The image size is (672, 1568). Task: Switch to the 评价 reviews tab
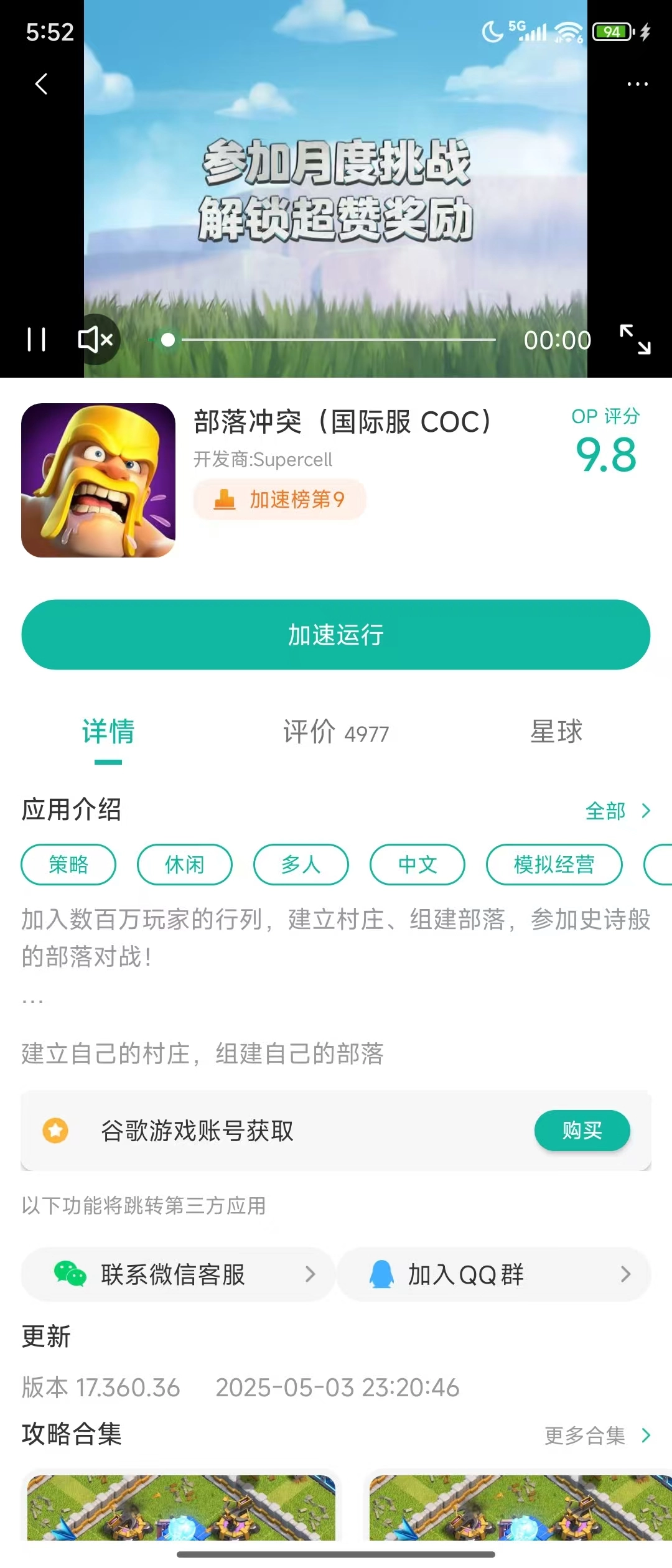click(x=336, y=732)
